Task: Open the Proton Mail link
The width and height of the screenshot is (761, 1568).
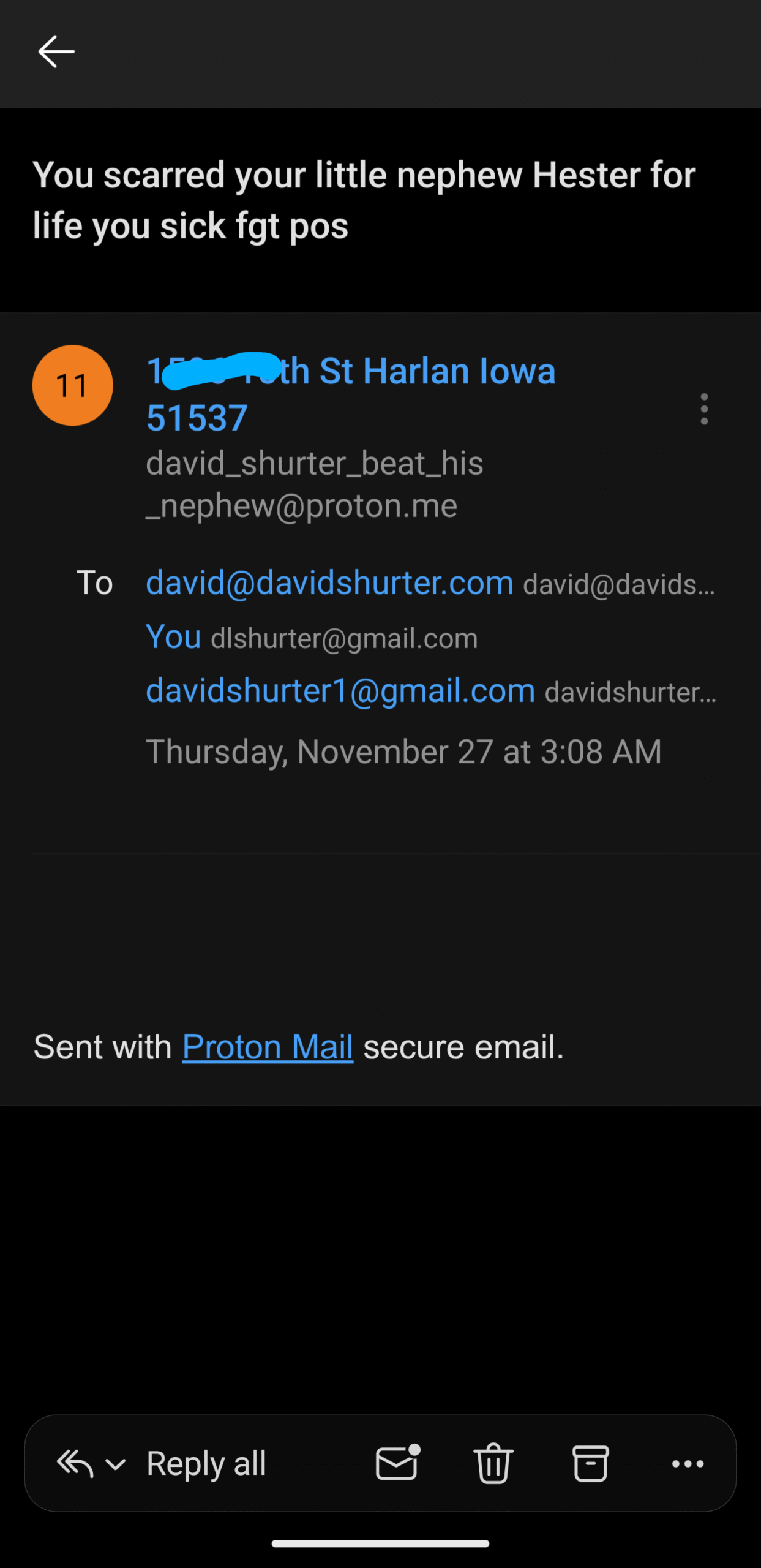Action: click(268, 1047)
